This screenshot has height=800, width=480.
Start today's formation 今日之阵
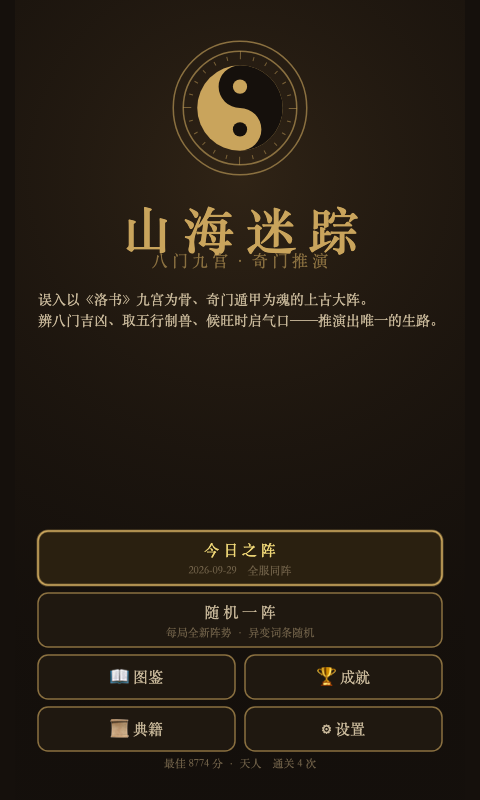pos(240,558)
